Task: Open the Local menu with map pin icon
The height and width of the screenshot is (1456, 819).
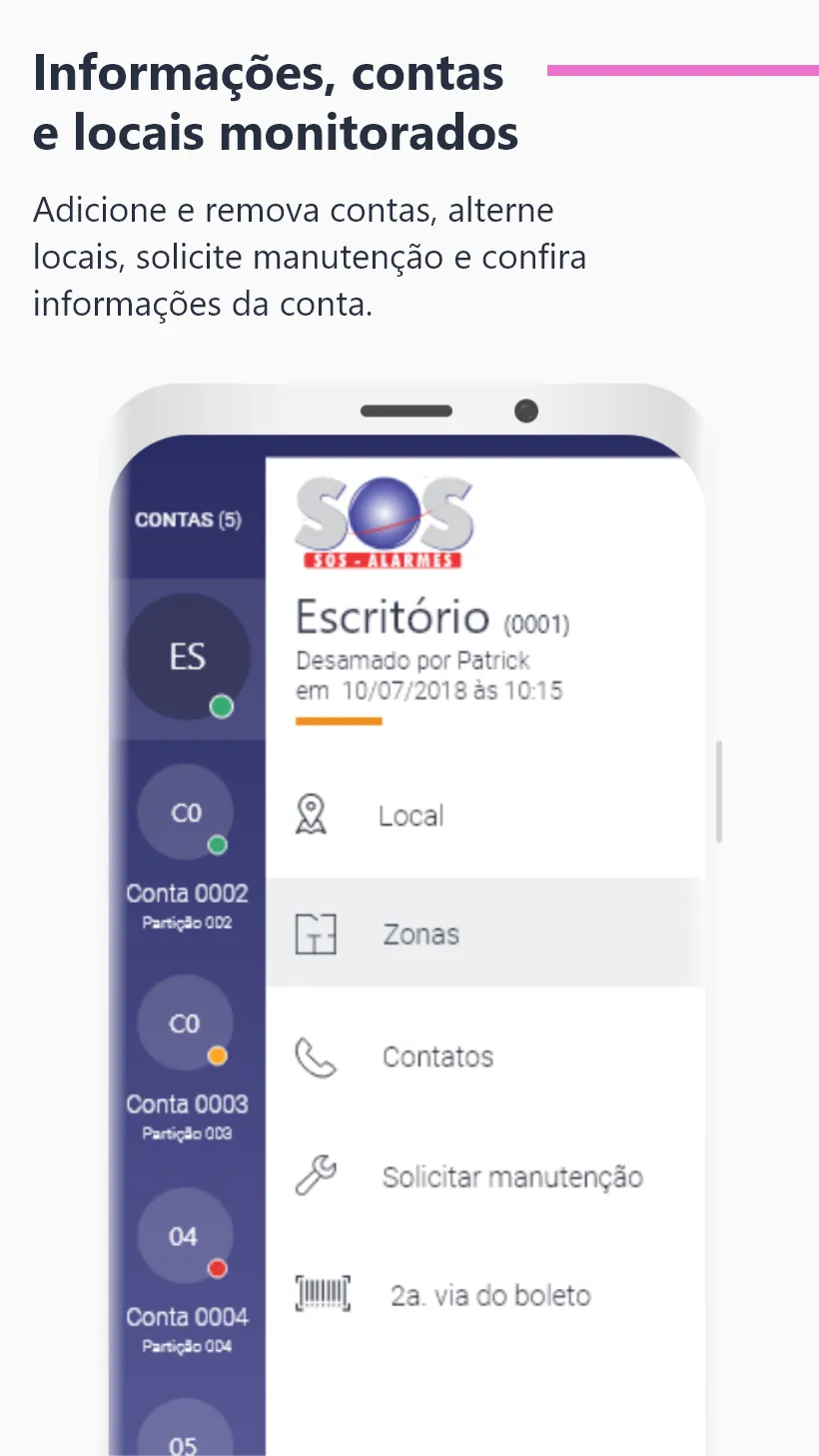Action: (x=313, y=815)
